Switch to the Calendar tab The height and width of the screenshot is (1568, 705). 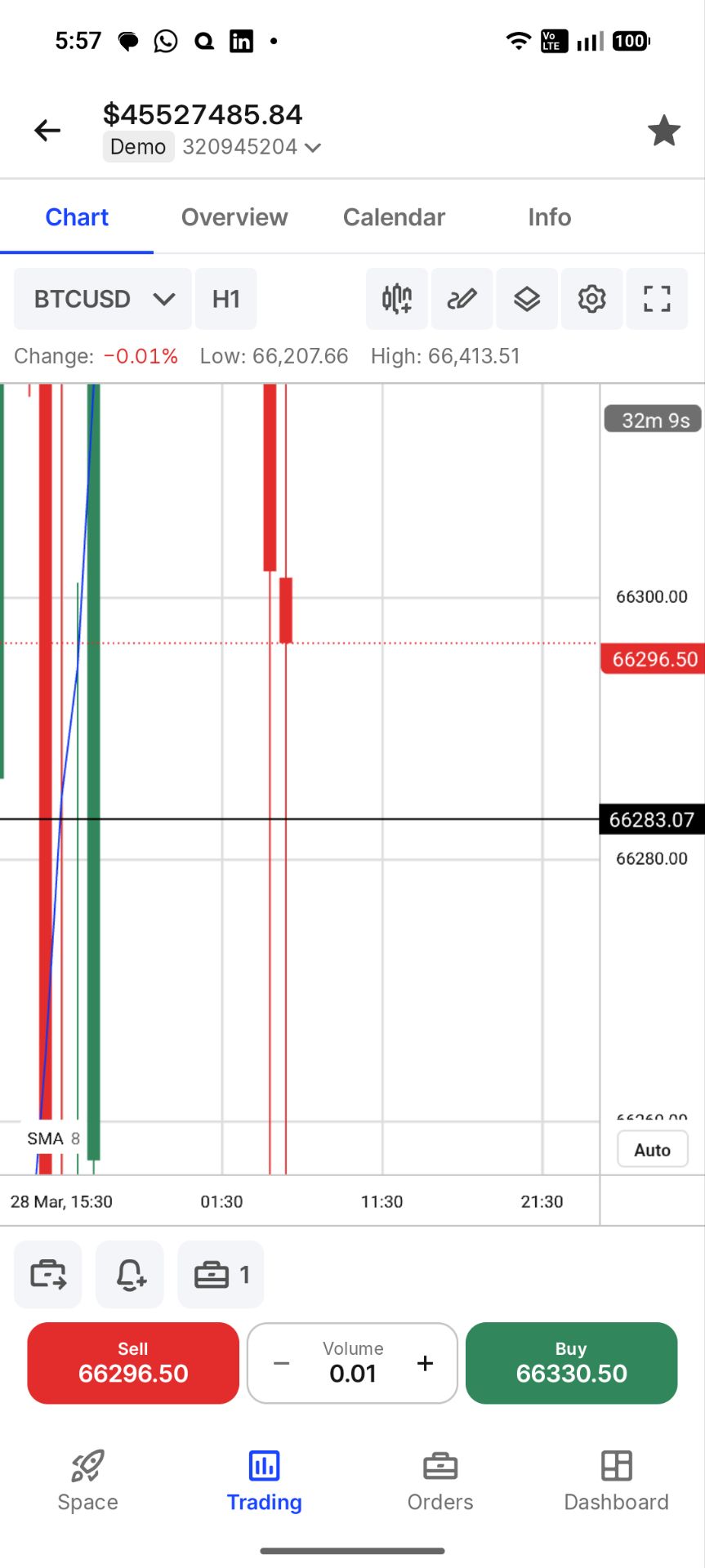[x=394, y=217]
